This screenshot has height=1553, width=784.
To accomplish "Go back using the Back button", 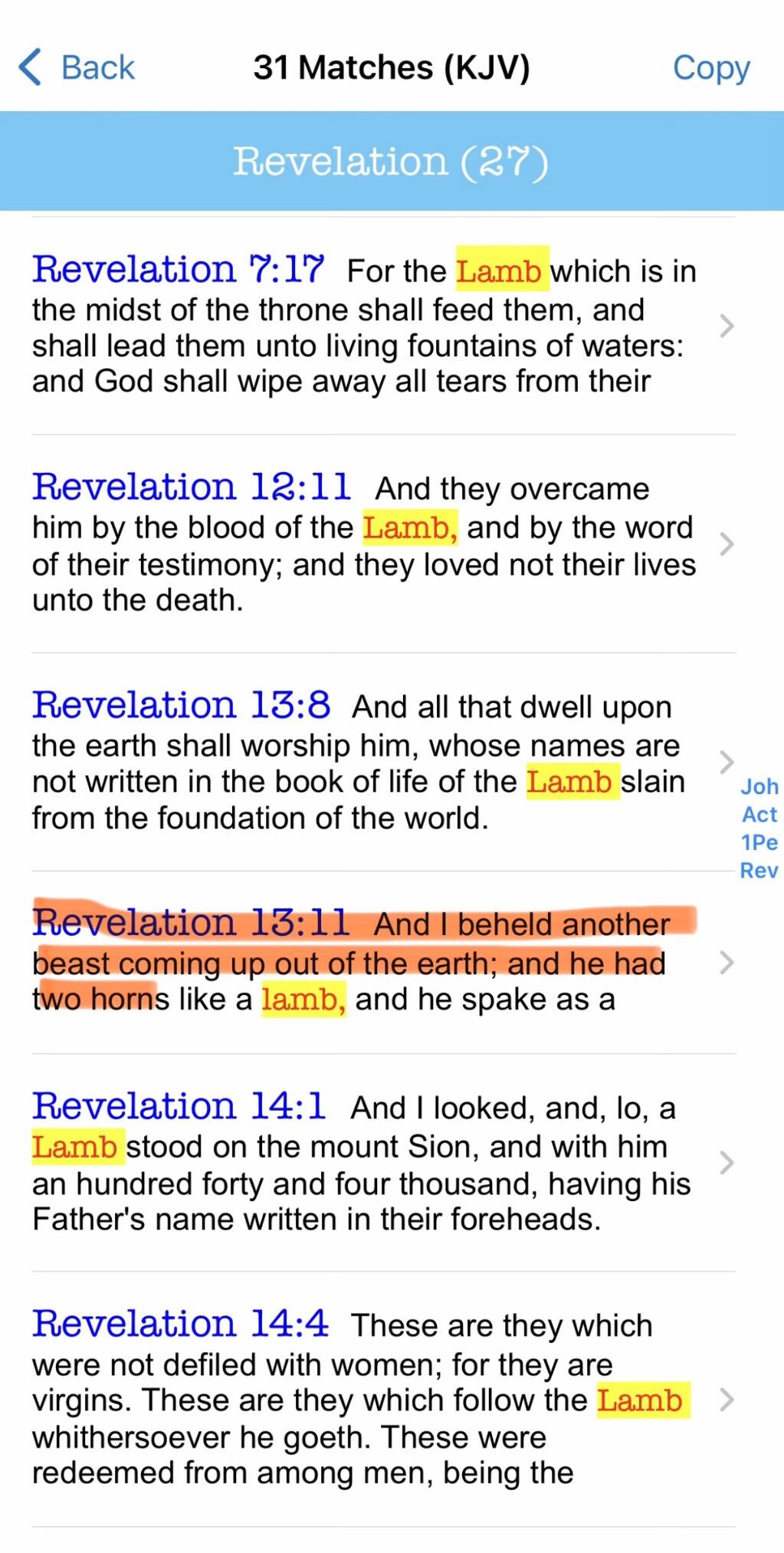I will [77, 67].
